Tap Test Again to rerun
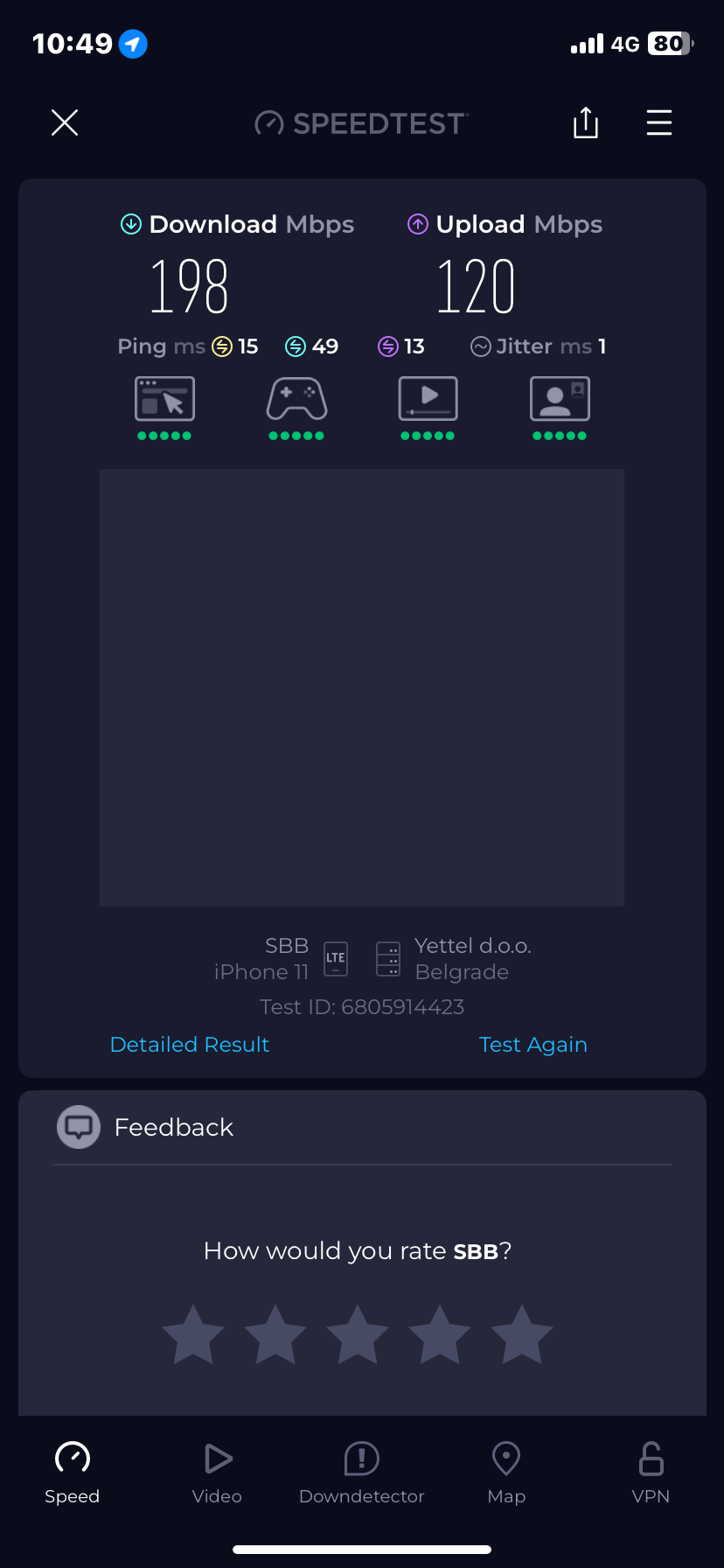The image size is (724, 1568). (x=533, y=1045)
